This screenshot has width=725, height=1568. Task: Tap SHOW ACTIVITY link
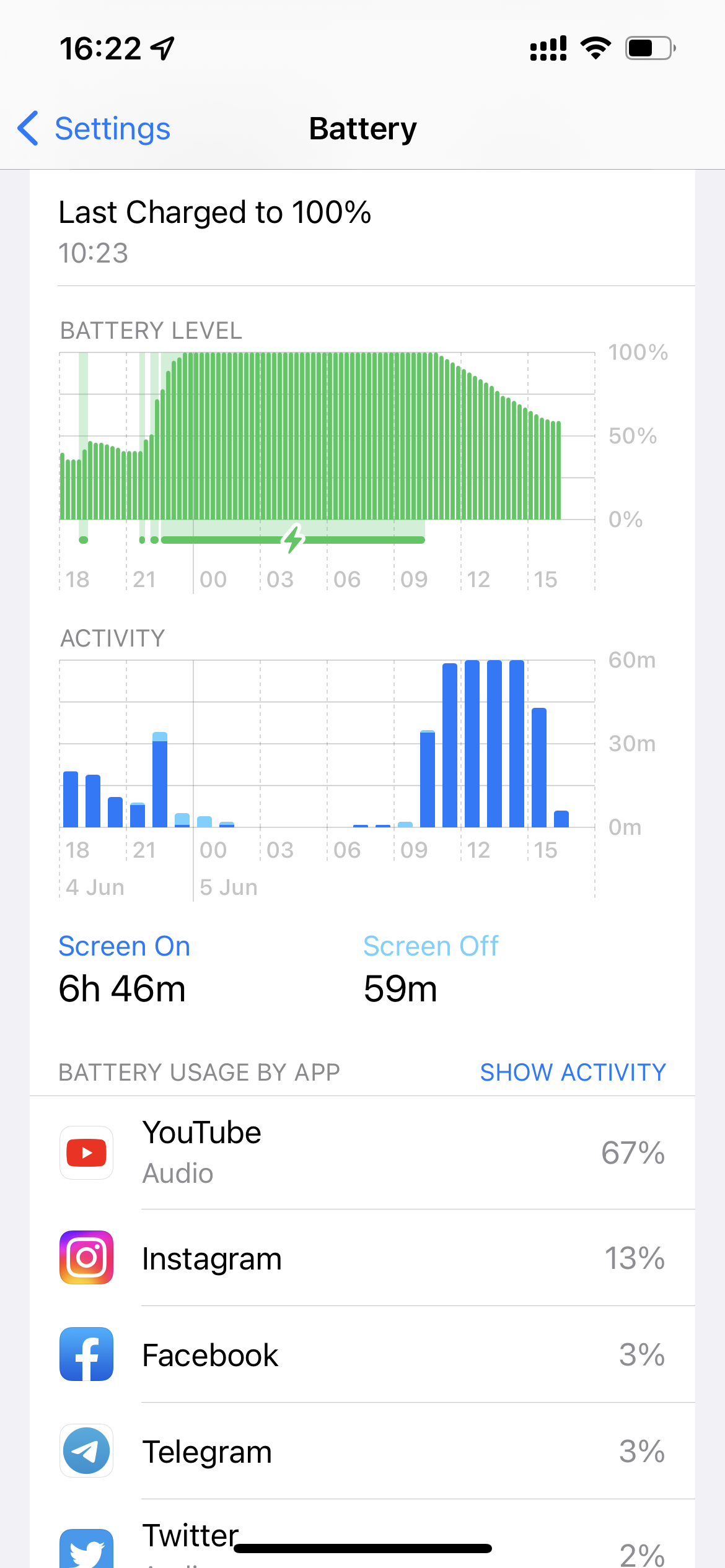tap(573, 1072)
